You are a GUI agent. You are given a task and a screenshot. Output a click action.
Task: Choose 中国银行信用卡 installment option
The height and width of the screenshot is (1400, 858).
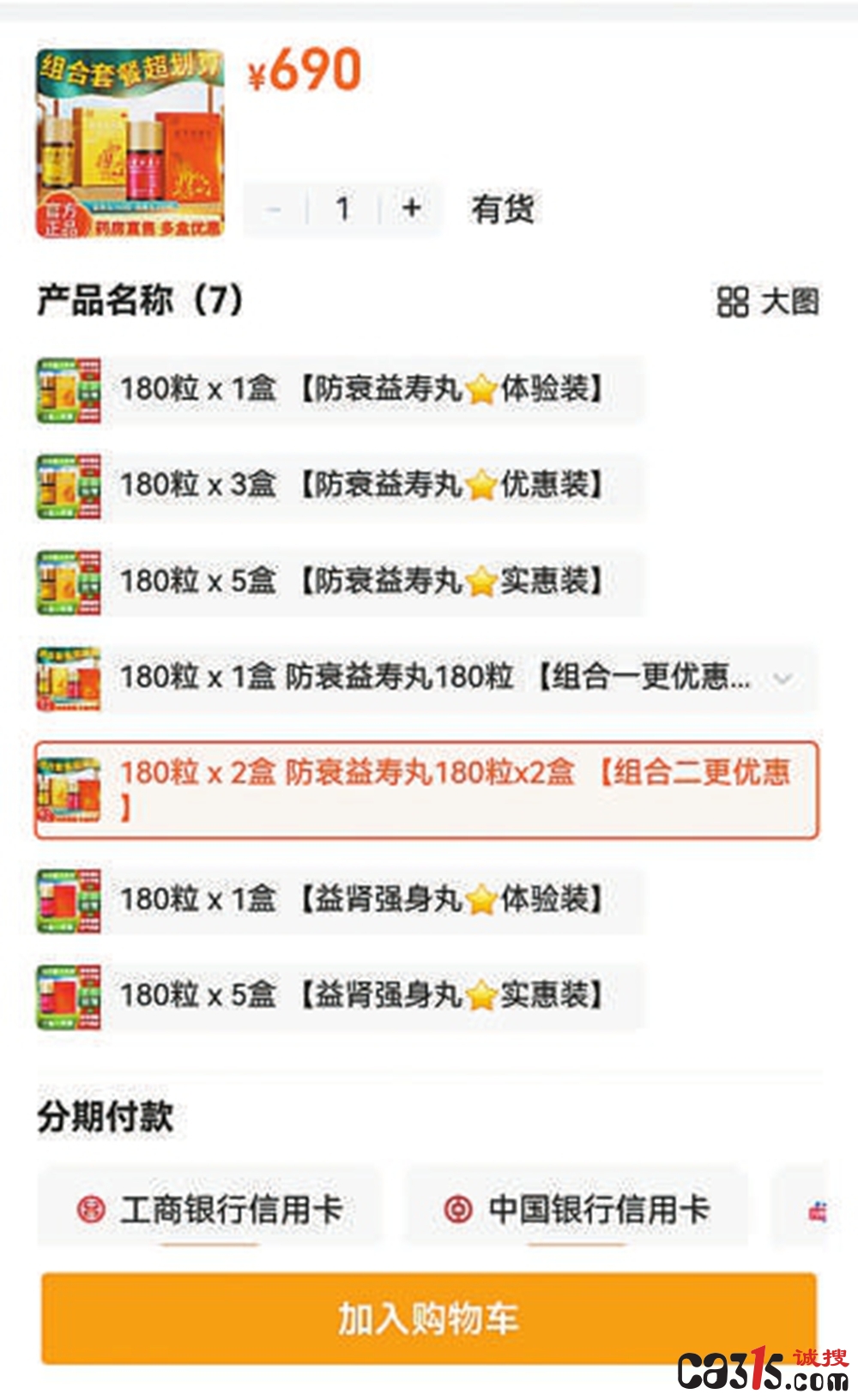coord(577,1210)
